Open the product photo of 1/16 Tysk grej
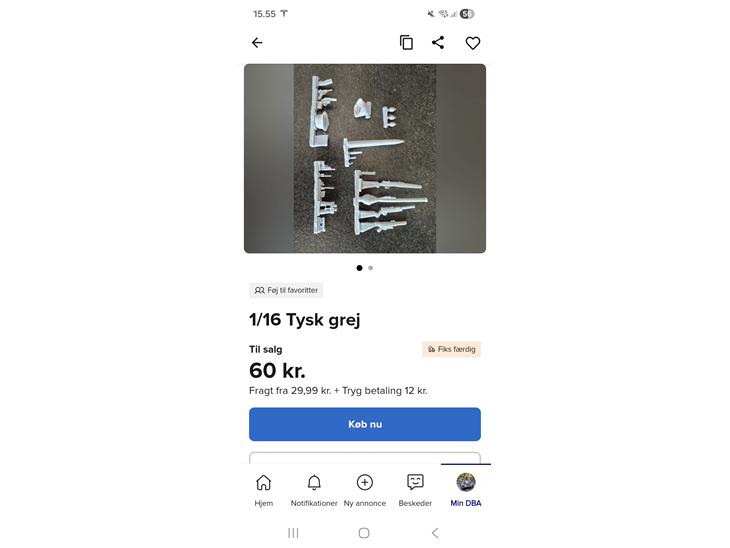Image resolution: width=730 pixels, height=548 pixels. [365, 158]
